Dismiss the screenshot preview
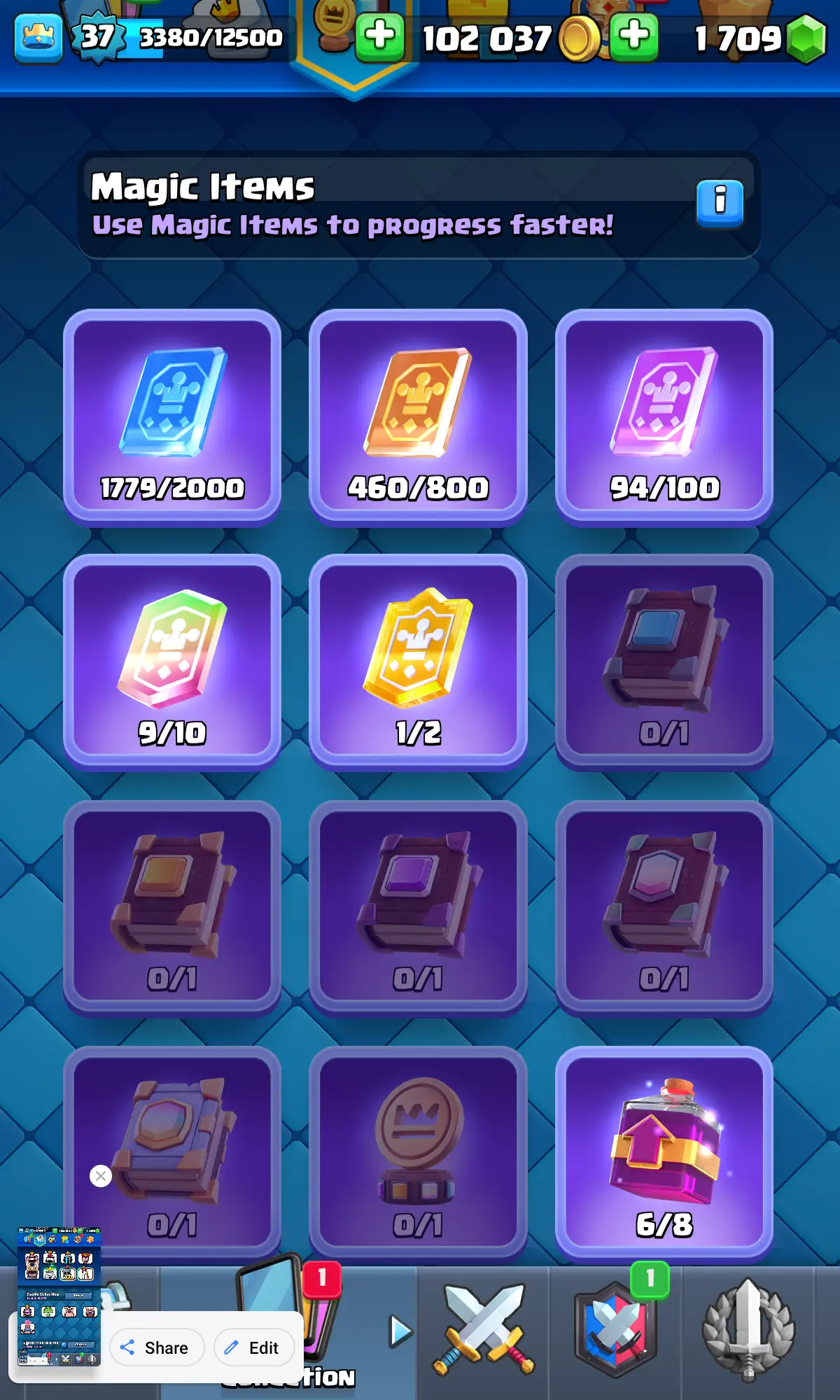 101,1176
